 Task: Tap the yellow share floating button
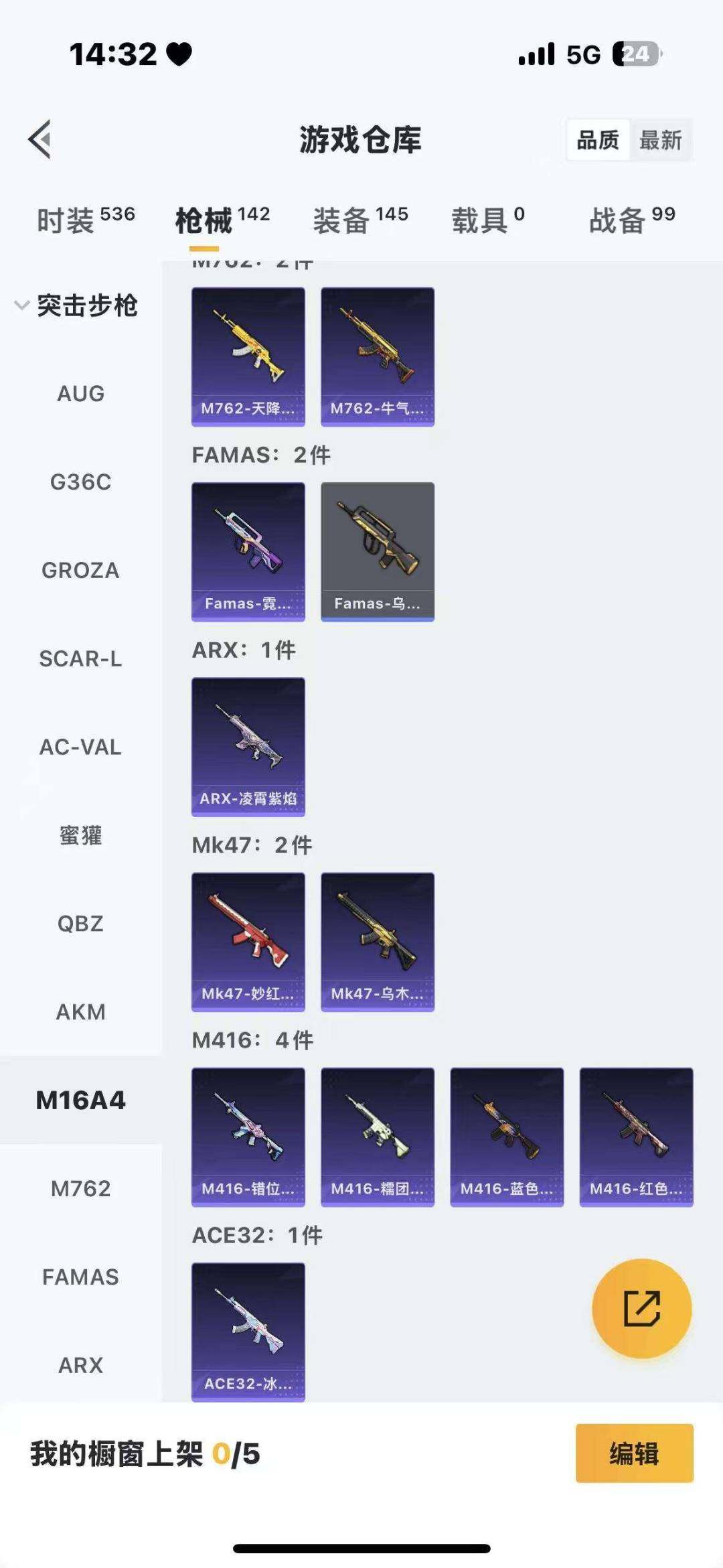(641, 1308)
